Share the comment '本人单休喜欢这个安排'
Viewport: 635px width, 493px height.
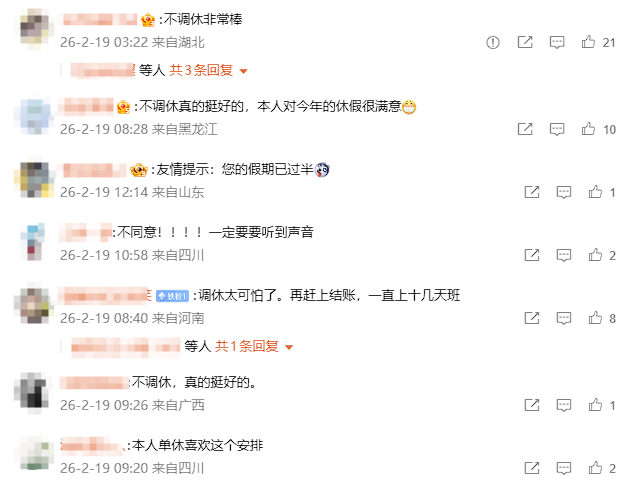tap(531, 468)
